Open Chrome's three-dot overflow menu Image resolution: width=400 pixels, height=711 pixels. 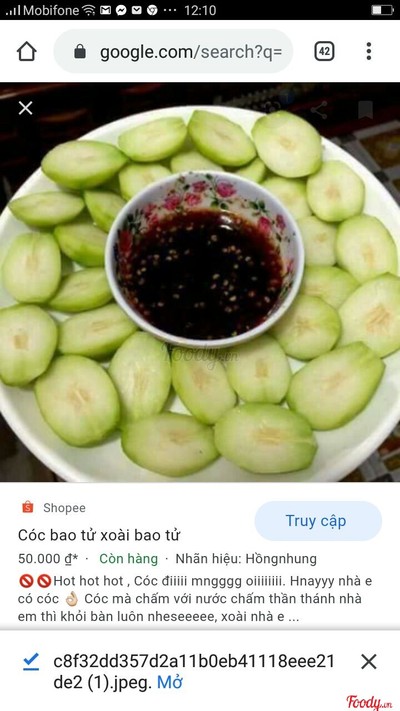[369, 51]
